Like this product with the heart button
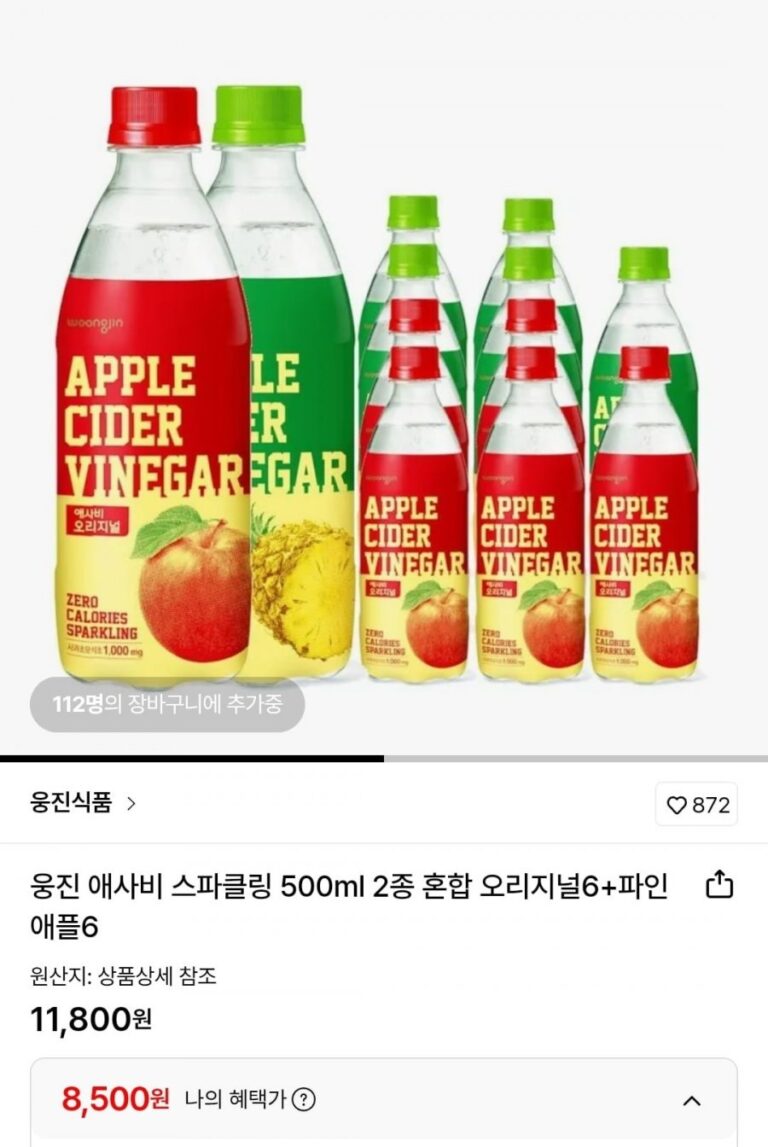 point(697,805)
